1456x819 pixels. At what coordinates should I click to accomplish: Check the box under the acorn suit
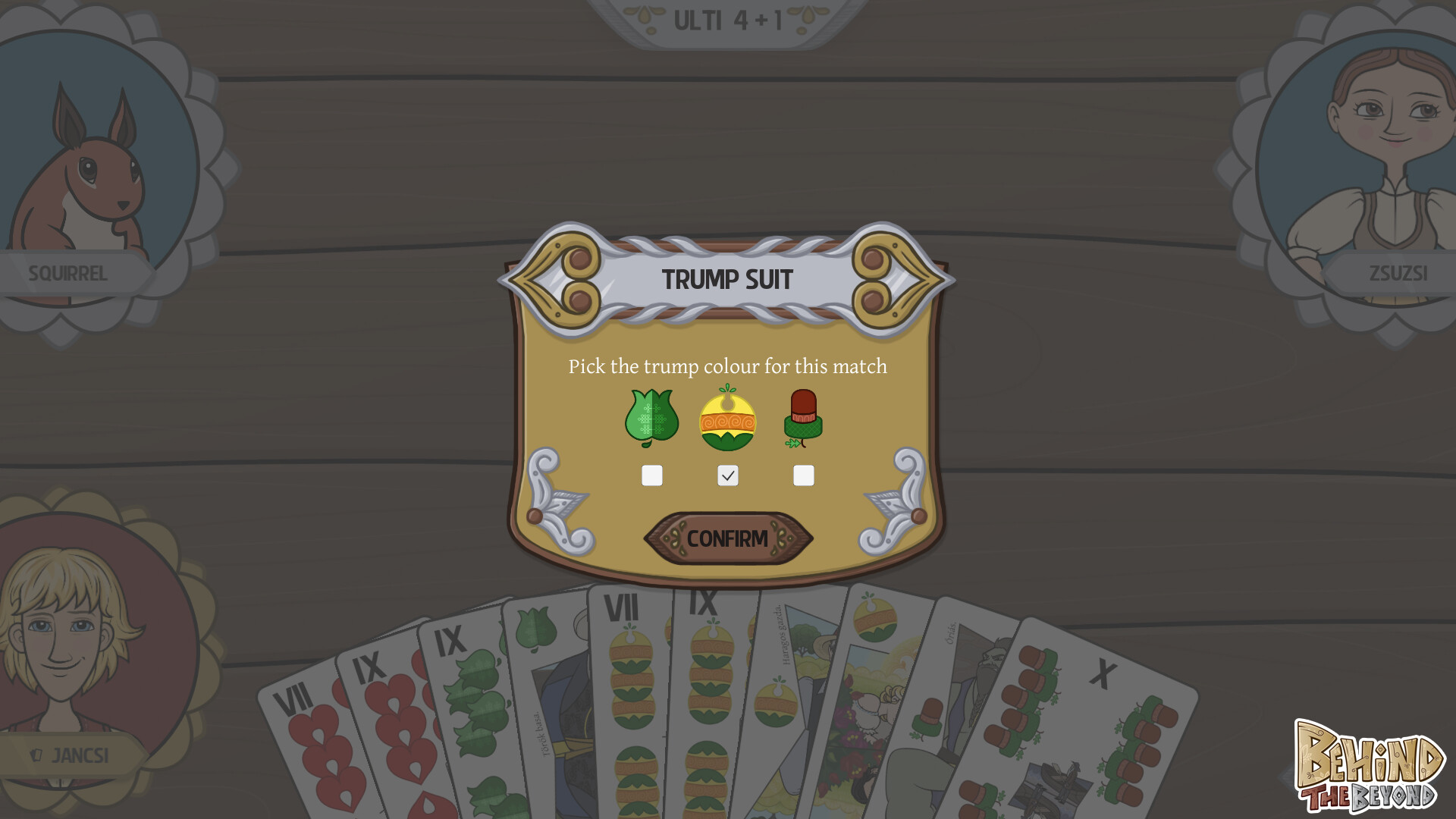point(803,475)
